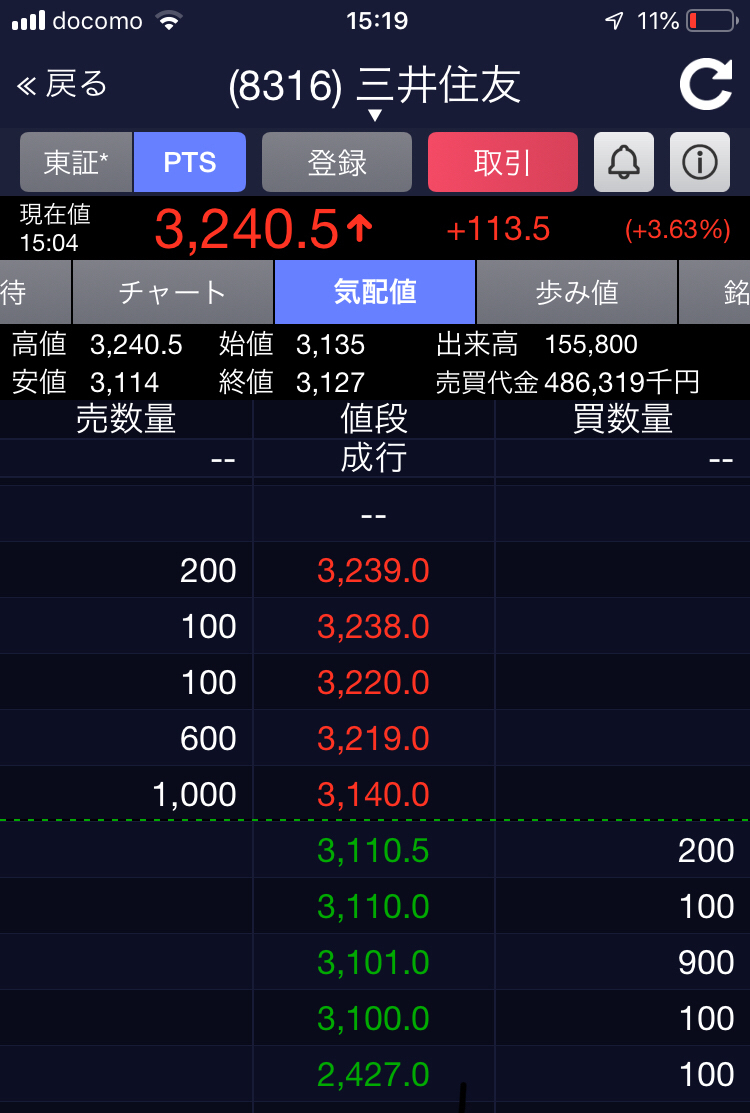The width and height of the screenshot is (750, 1113).
Task: Go back with the 戻る button
Action: [62, 85]
